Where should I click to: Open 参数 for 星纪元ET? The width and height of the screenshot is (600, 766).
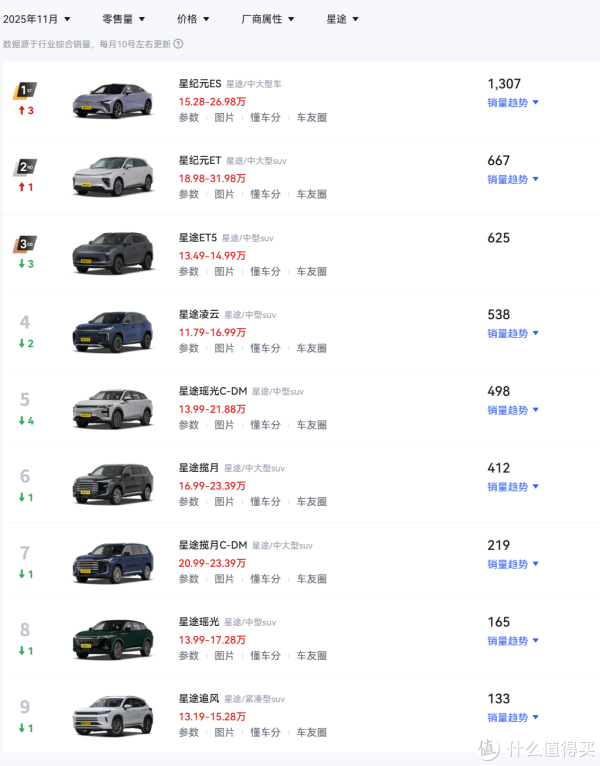(x=189, y=194)
